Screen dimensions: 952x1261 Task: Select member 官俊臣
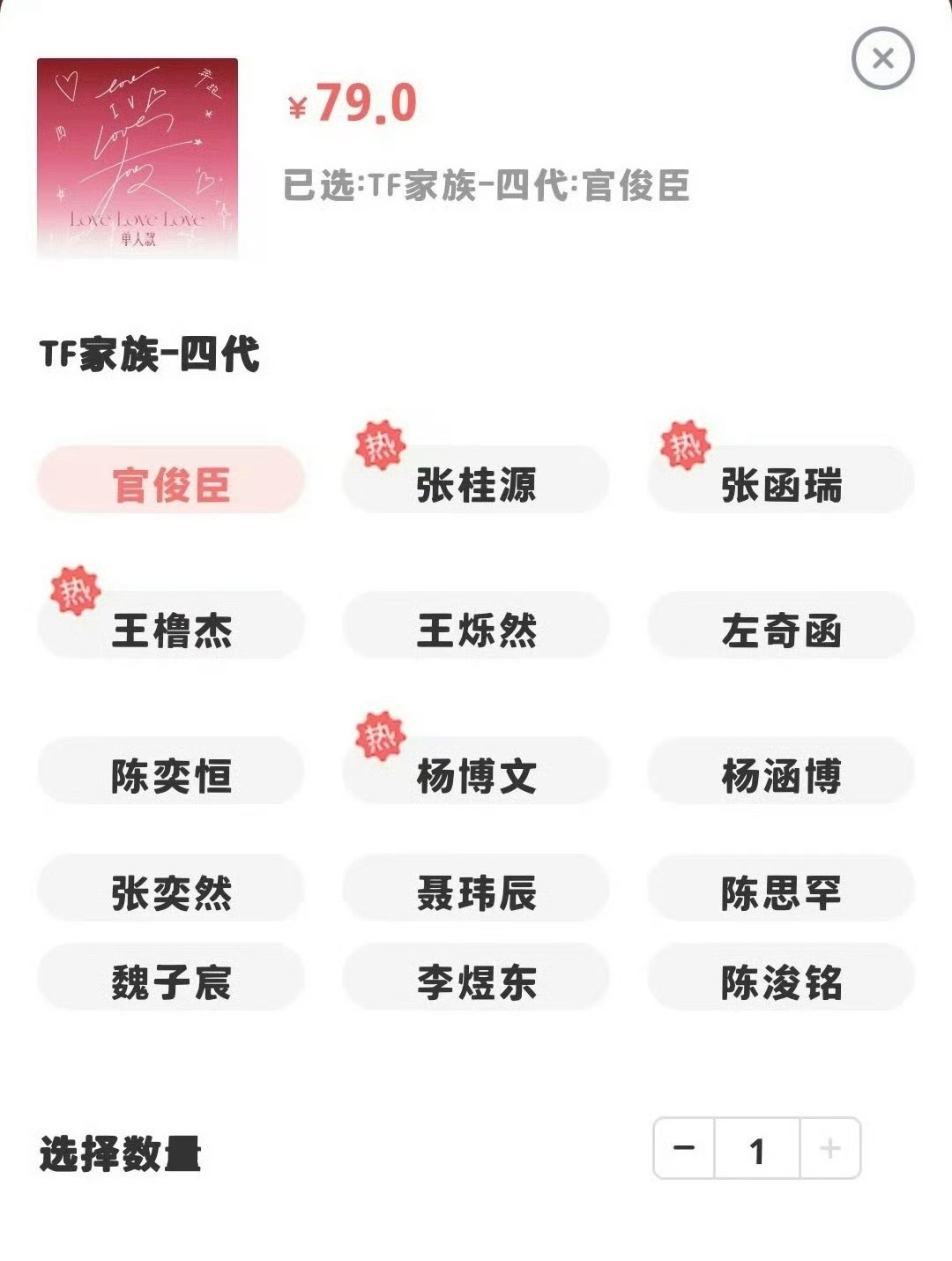(167, 481)
